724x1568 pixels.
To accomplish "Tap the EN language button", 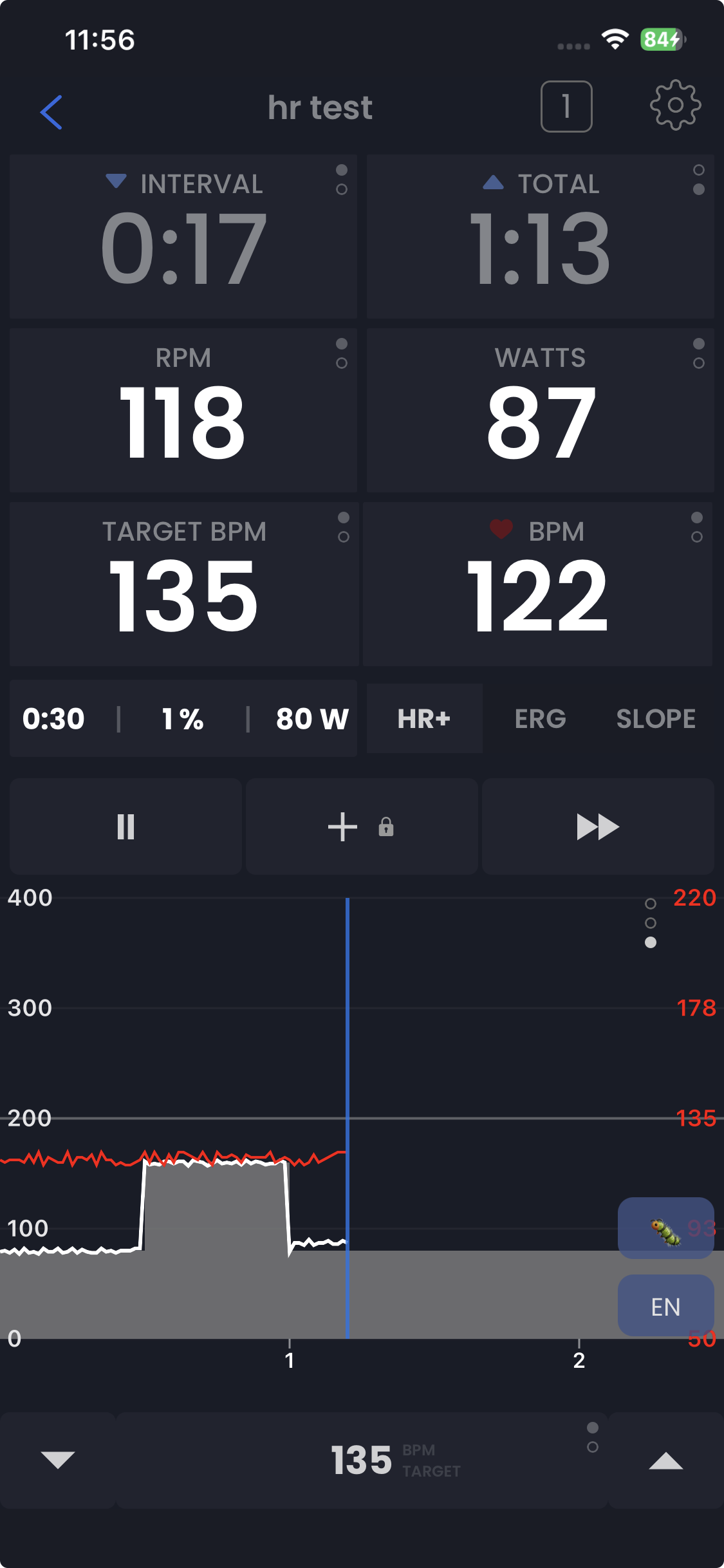I will (665, 1307).
